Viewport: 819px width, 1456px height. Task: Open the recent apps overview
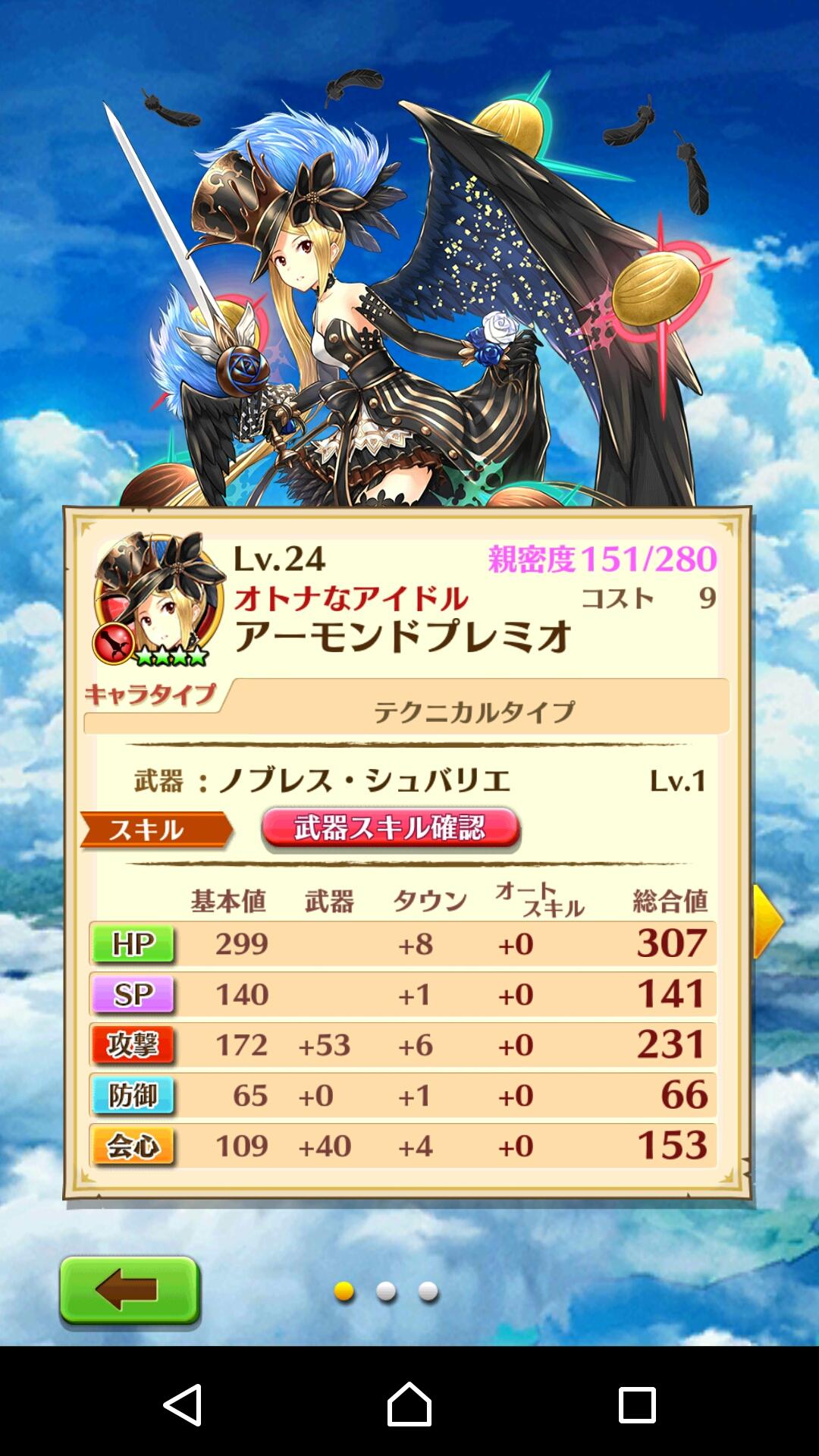pyautogui.click(x=637, y=1405)
